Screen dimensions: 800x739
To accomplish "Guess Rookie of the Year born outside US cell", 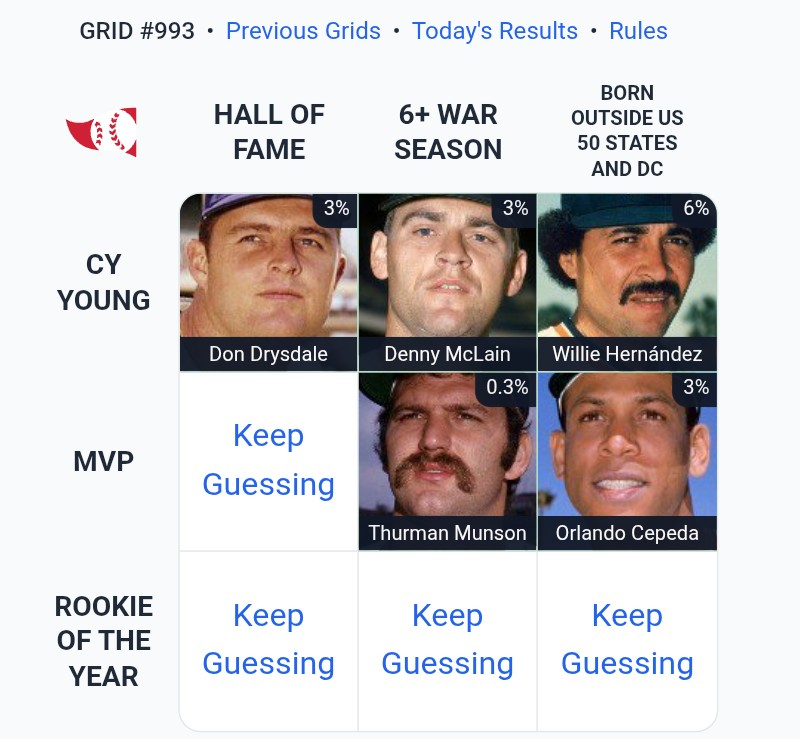I will click(627, 640).
